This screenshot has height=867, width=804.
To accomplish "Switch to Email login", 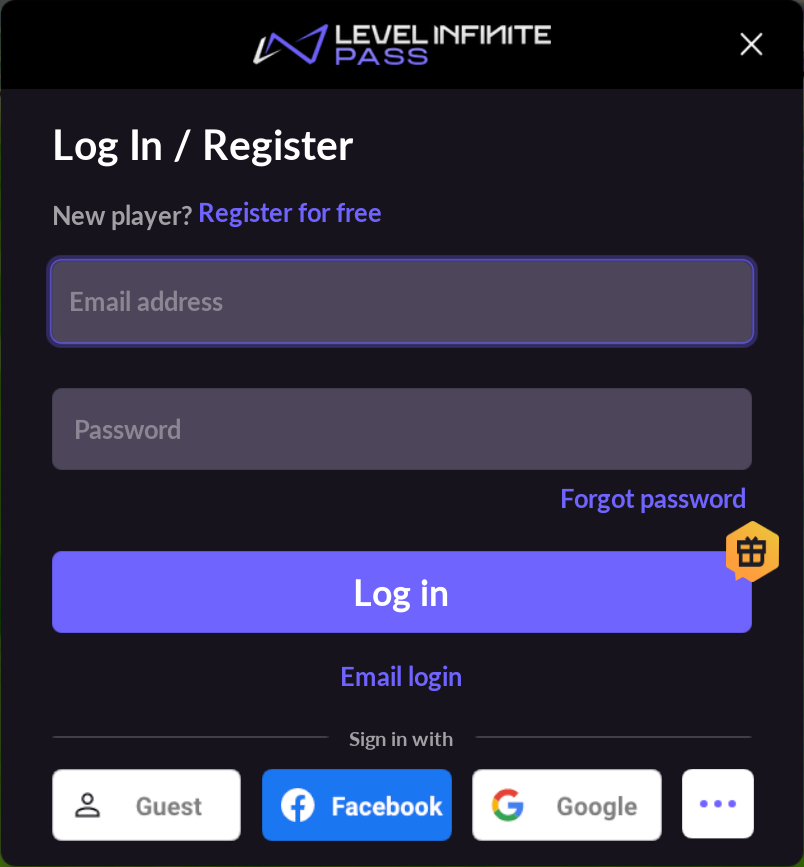I will 401,677.
